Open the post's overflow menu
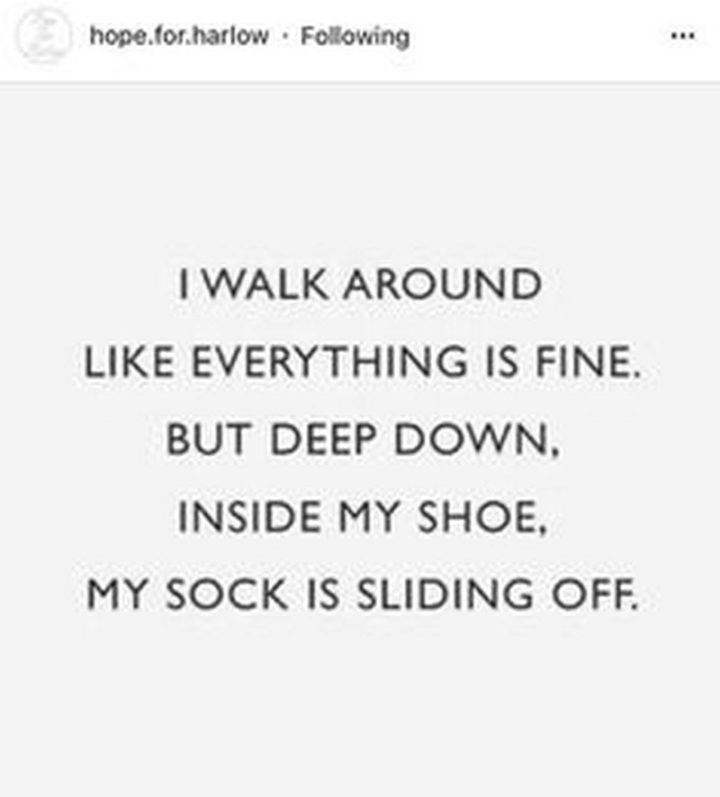The width and height of the screenshot is (720, 797). pos(682,36)
